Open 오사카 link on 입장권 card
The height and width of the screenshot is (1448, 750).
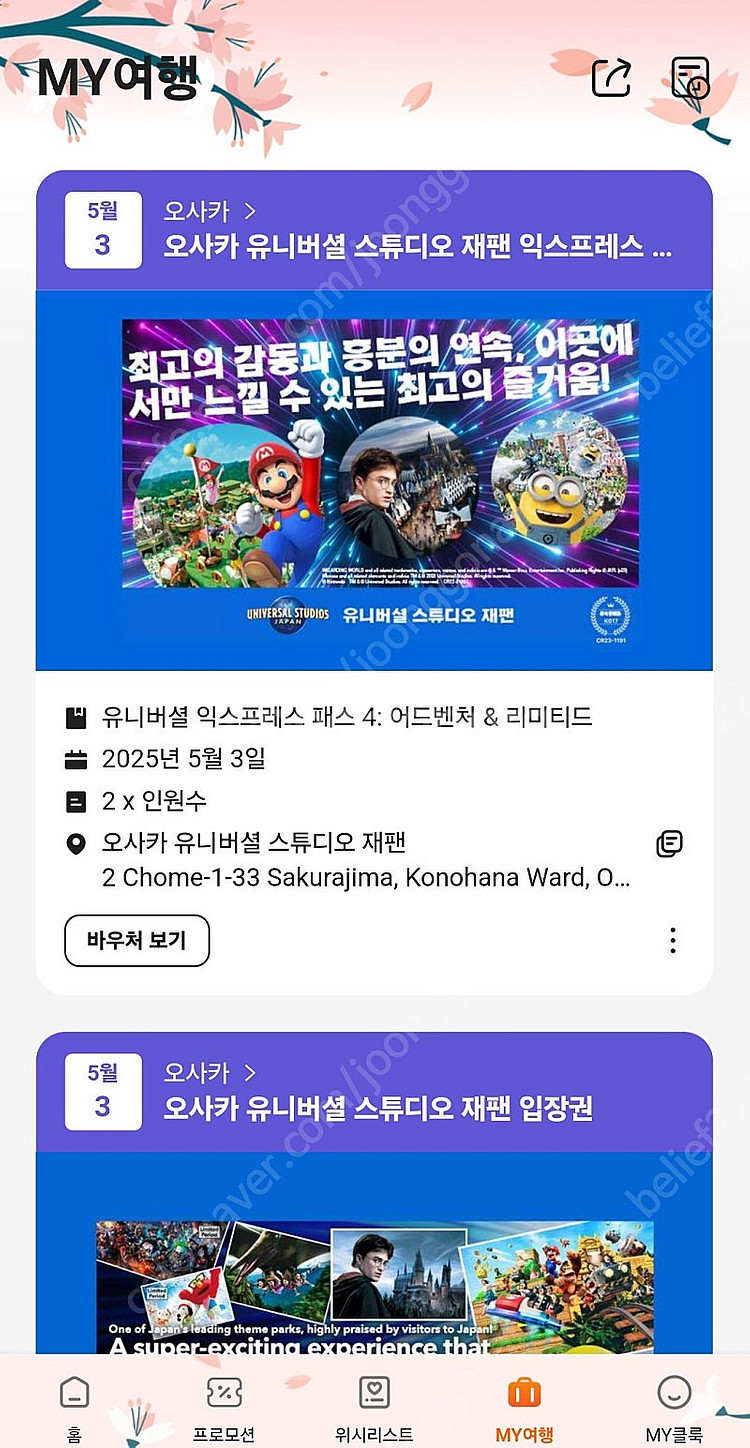point(210,1073)
